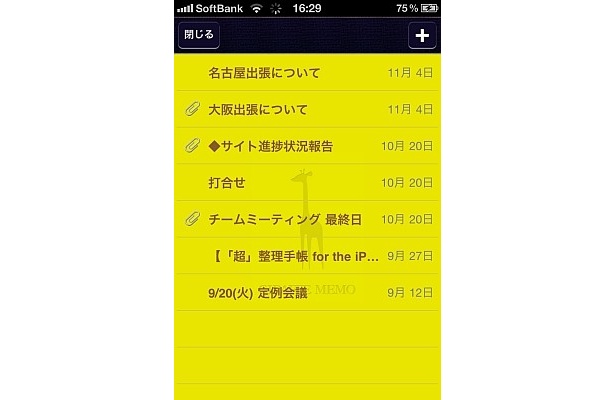615x400 pixels.
Task: Tap the 閉じる close button
Action: 197,35
